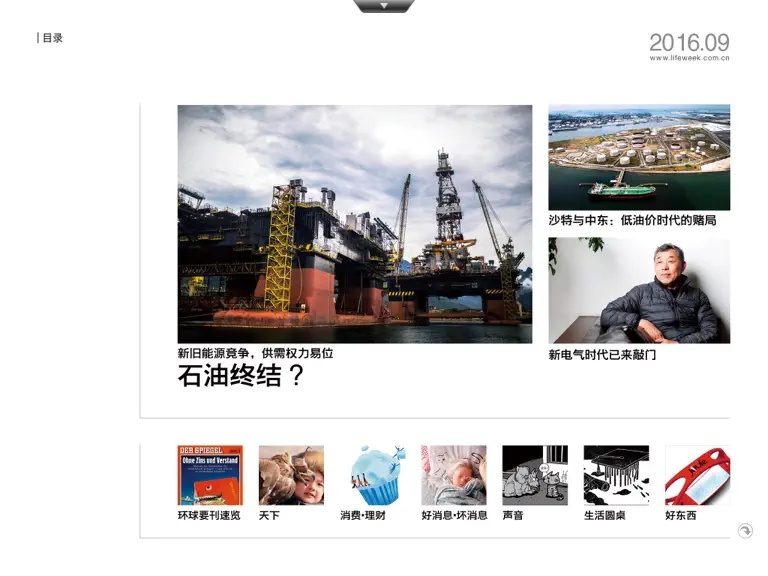The width and height of the screenshot is (768, 576).
Task: Expand the pull-down handle at top
Action: [x=384, y=6]
